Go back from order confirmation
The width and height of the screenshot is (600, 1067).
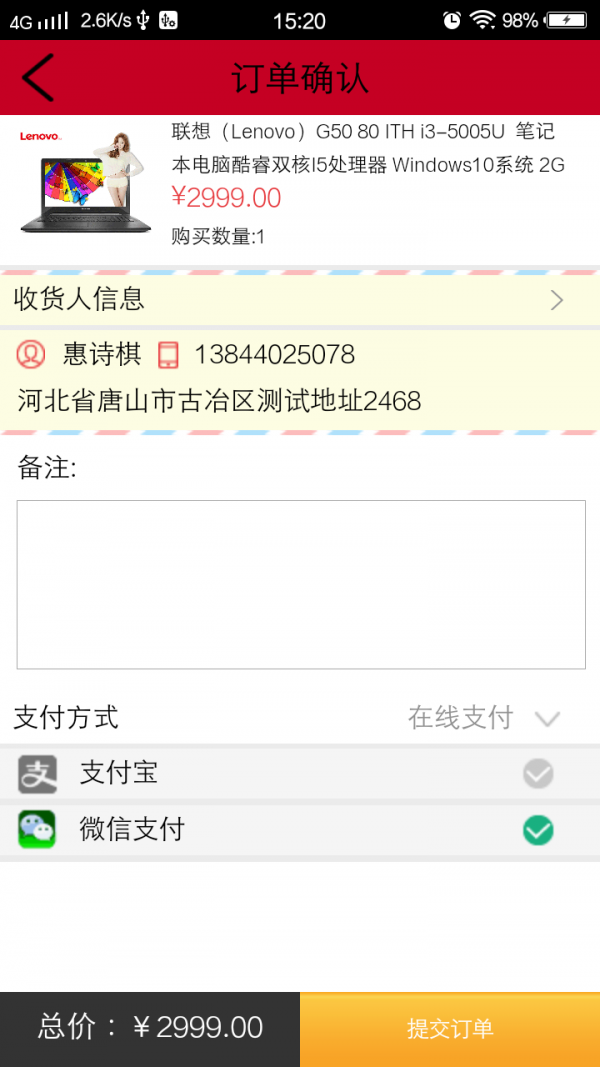(x=38, y=78)
